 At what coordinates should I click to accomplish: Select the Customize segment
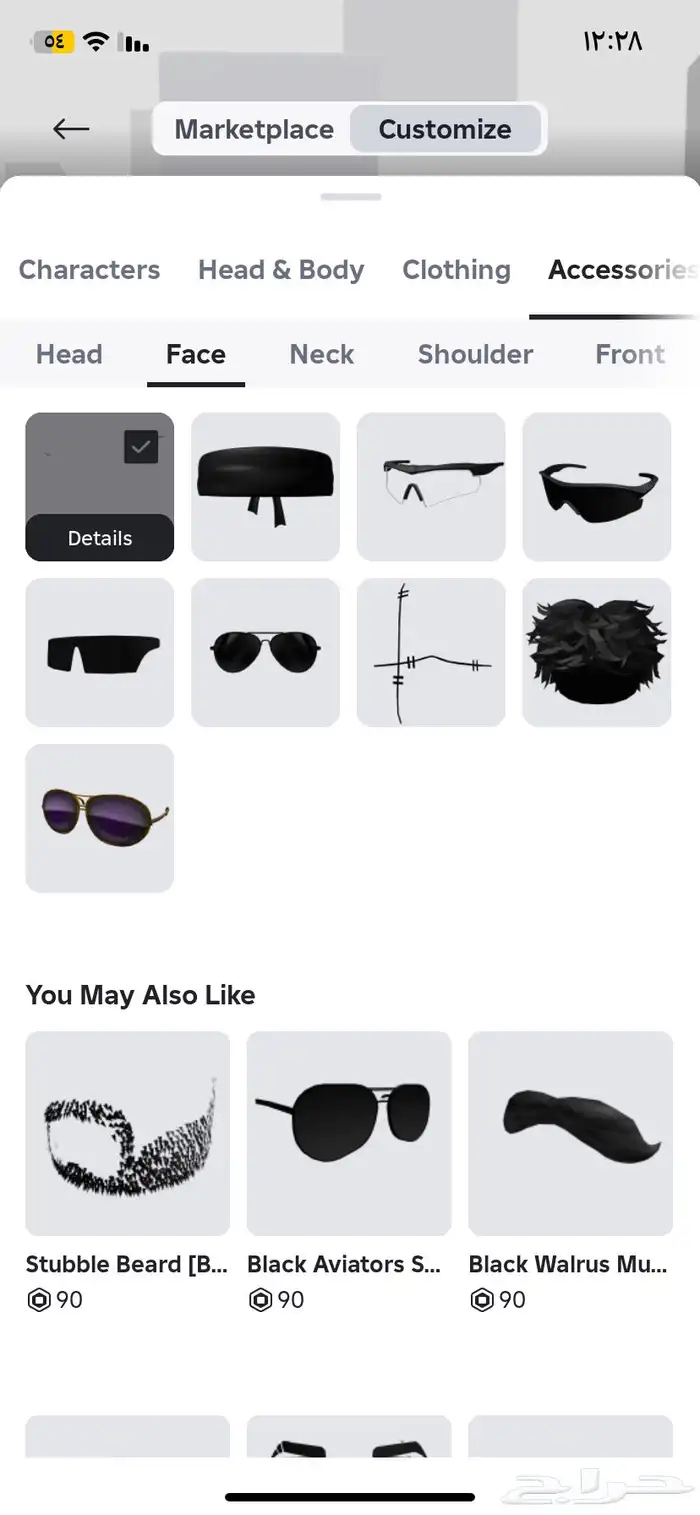[x=444, y=129]
